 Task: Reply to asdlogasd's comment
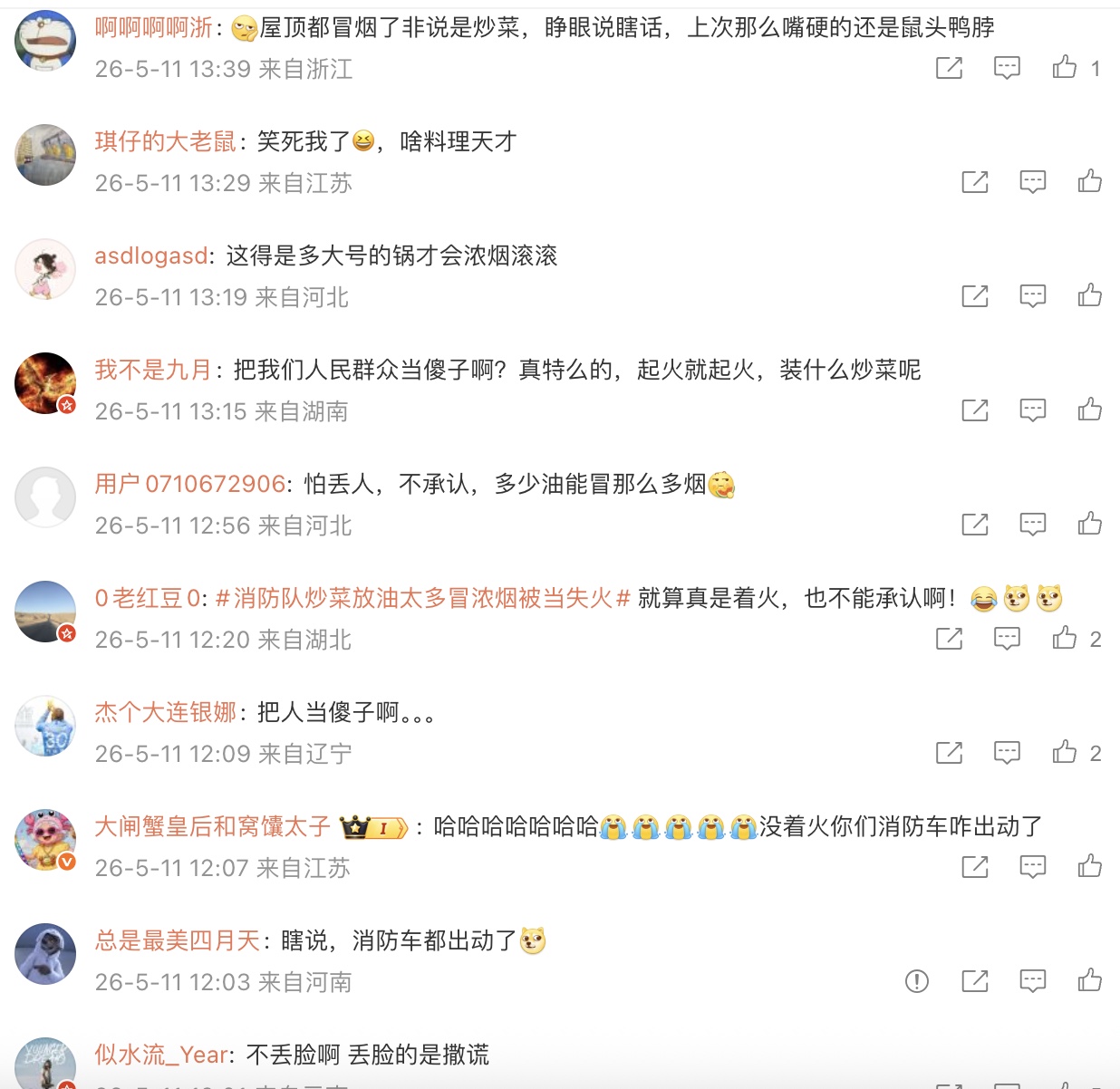1032,296
